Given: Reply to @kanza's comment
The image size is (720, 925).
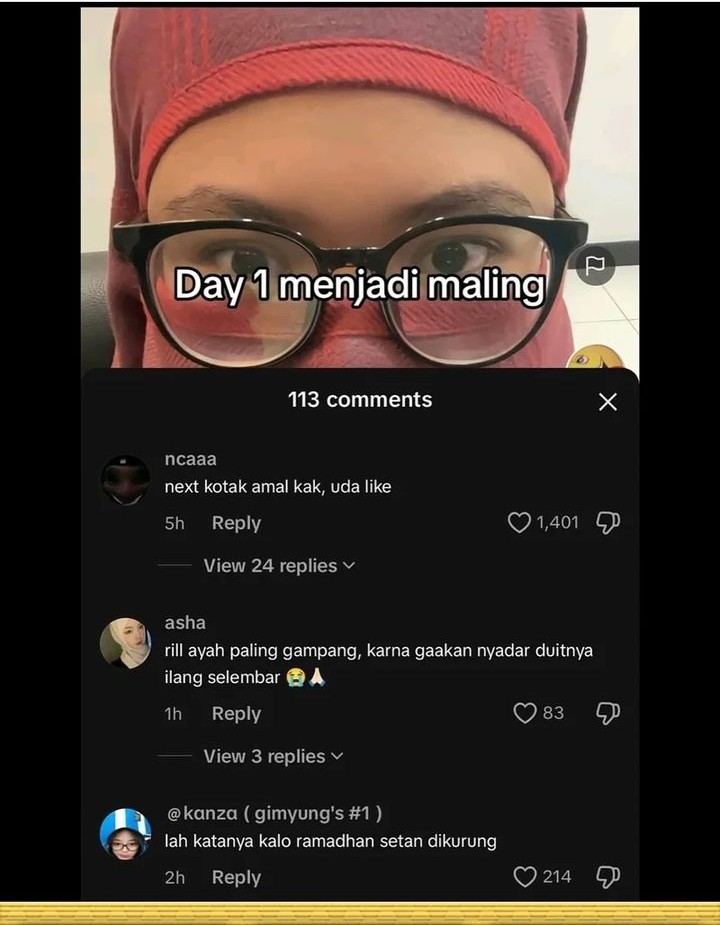Looking at the screenshot, I should pyautogui.click(x=236, y=877).
